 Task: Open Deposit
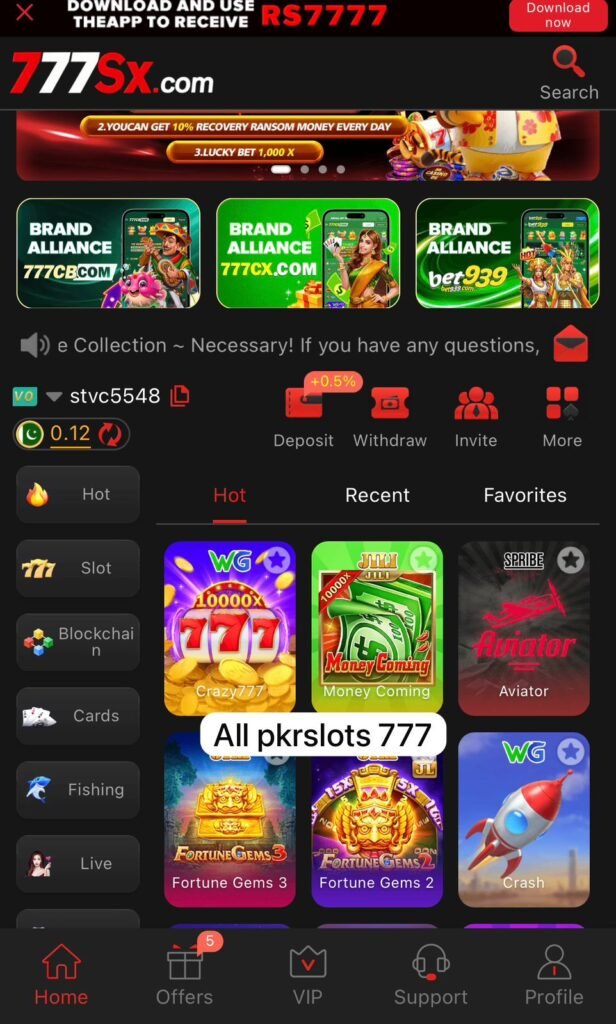(303, 415)
